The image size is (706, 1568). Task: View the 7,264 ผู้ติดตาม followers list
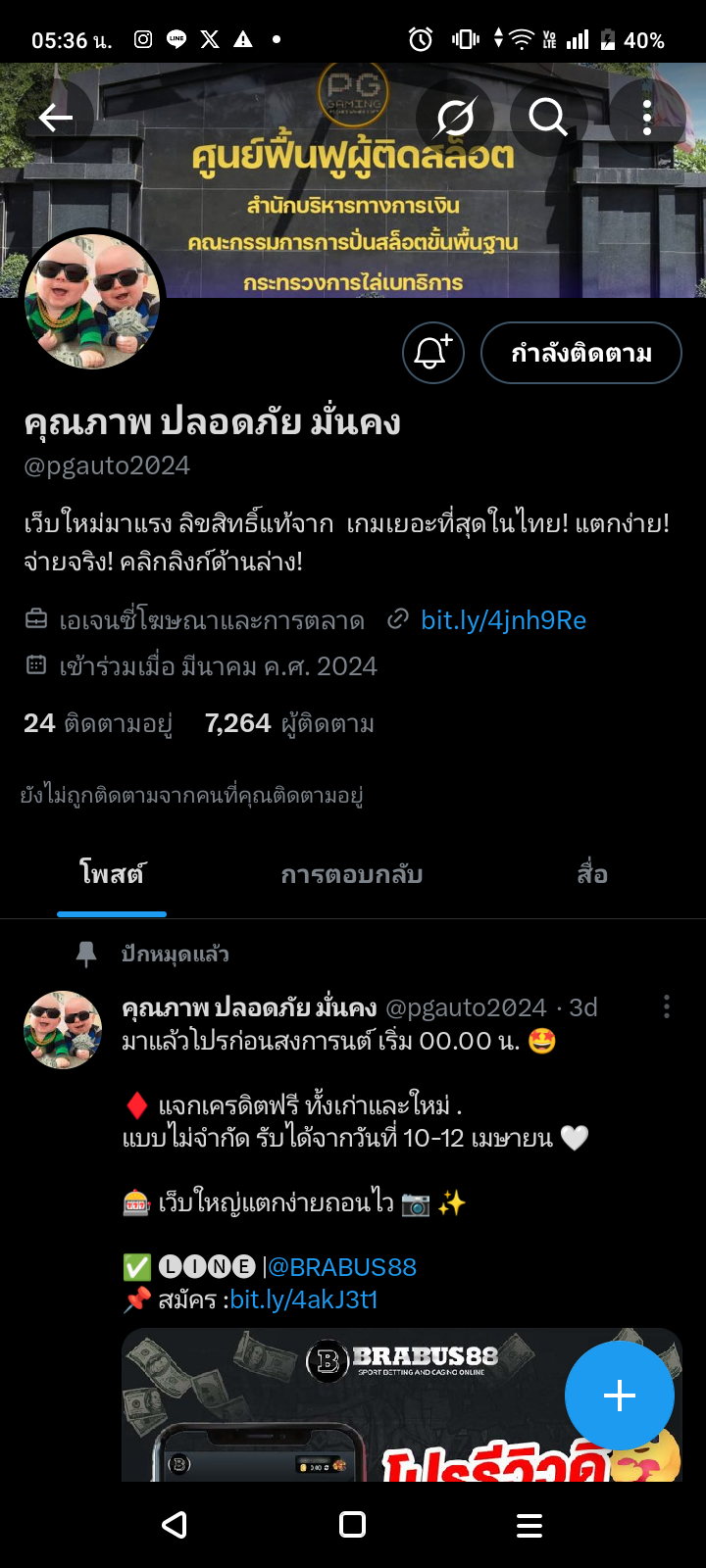[289, 724]
